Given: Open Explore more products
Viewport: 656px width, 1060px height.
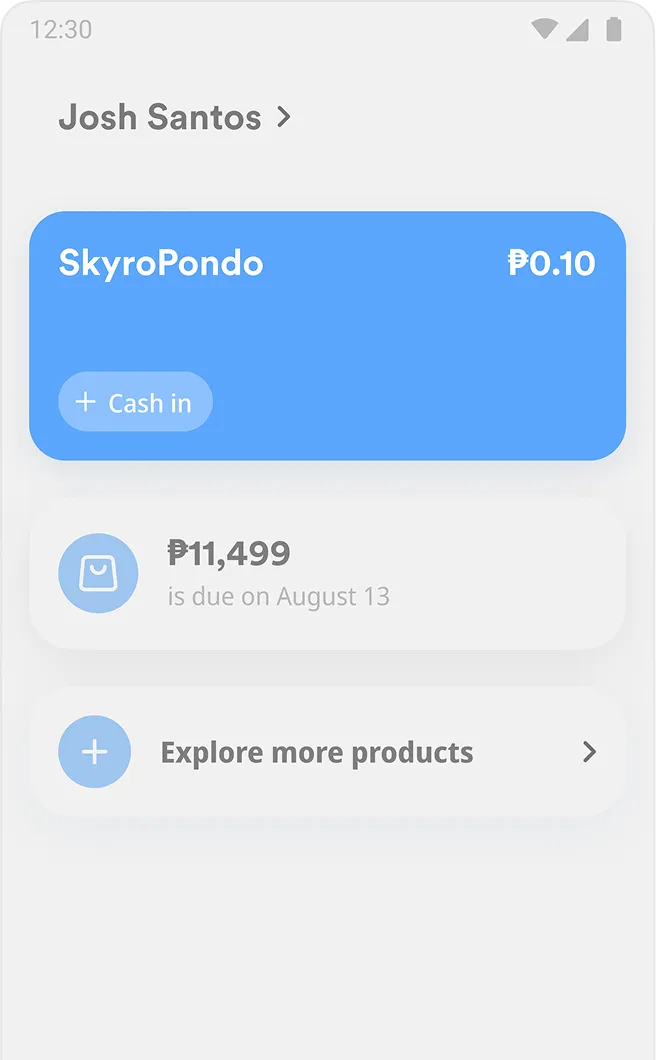Looking at the screenshot, I should point(327,752).
